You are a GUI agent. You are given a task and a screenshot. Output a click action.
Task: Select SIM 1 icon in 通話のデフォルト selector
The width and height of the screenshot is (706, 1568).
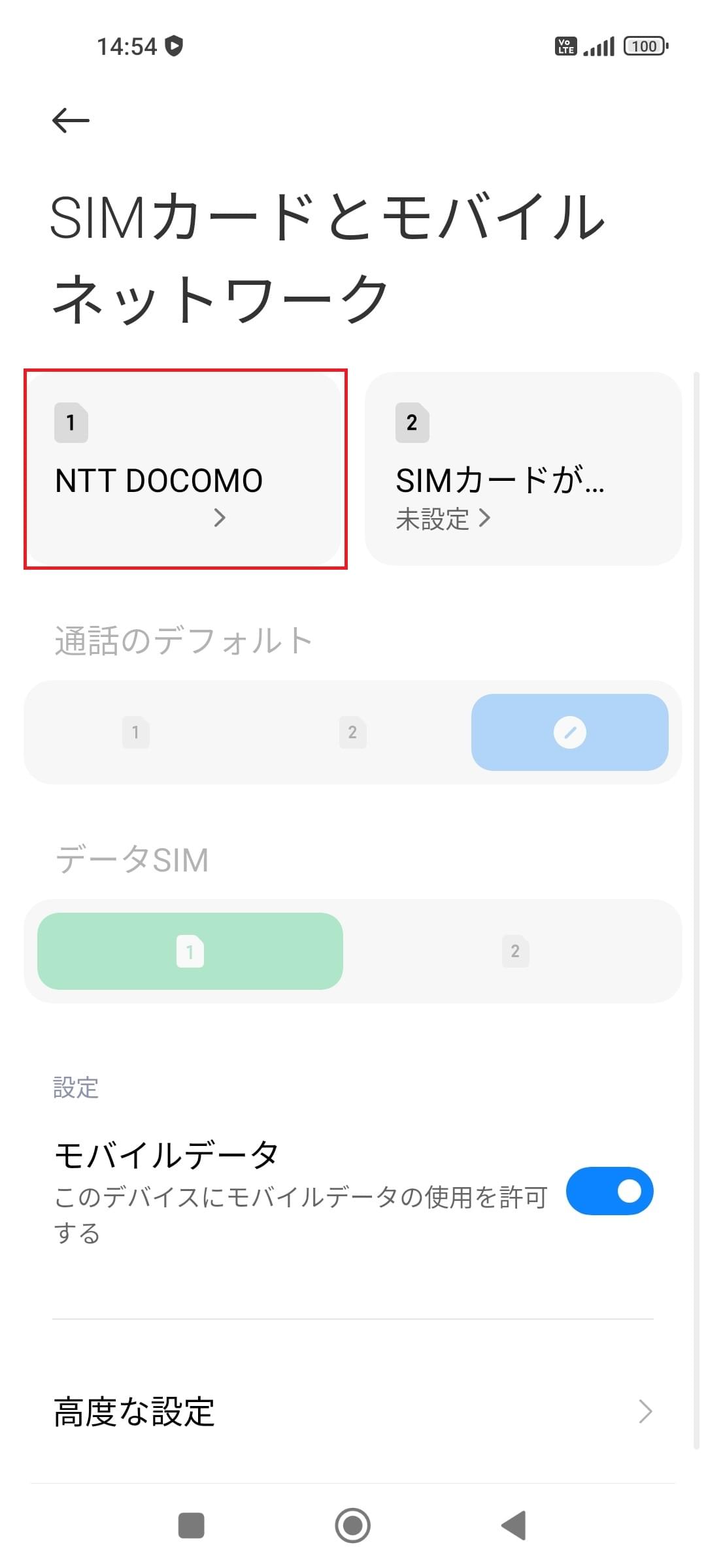tap(135, 732)
